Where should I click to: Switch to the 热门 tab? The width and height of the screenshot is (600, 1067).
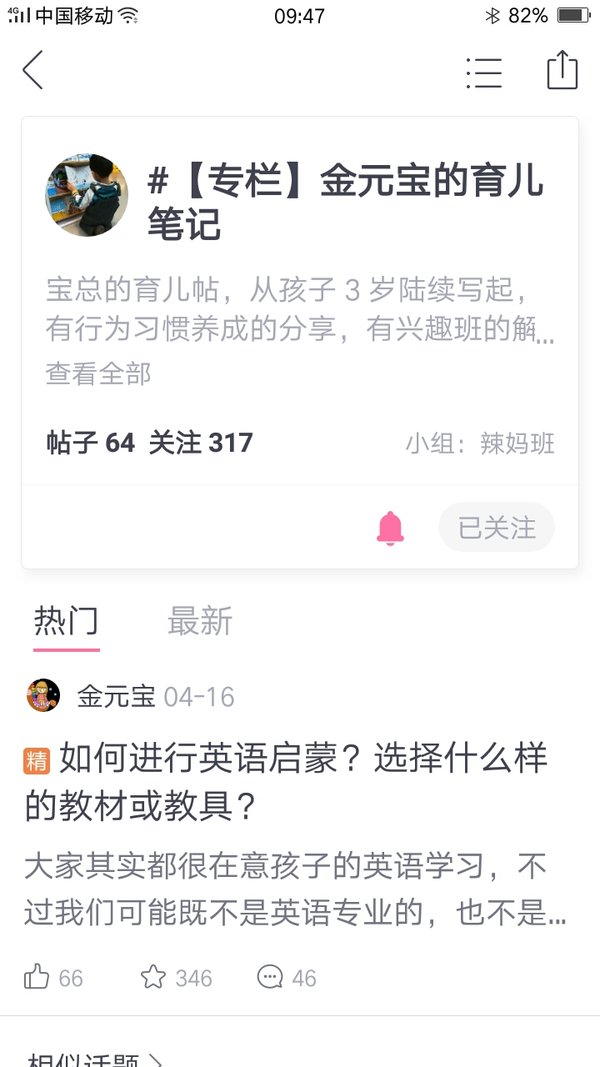[x=66, y=621]
